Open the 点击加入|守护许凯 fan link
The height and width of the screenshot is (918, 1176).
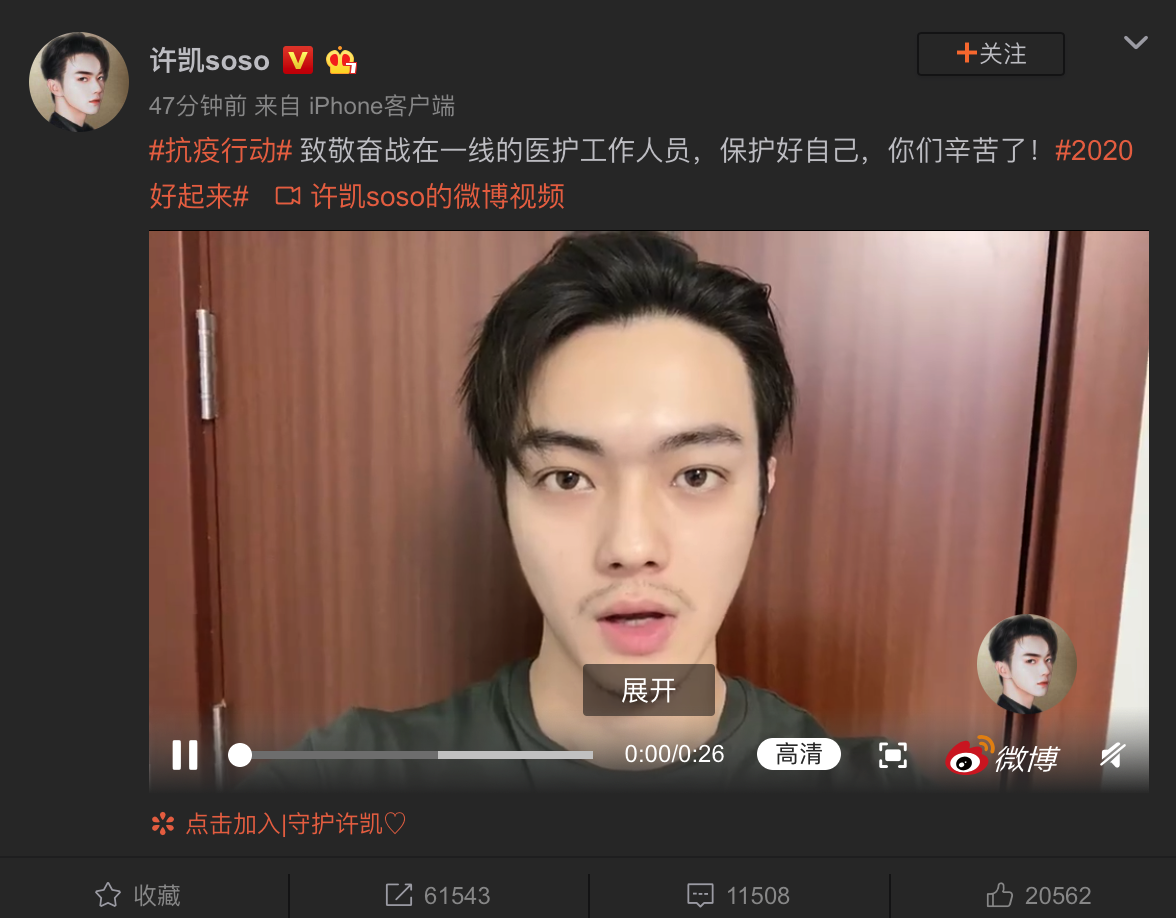click(295, 824)
